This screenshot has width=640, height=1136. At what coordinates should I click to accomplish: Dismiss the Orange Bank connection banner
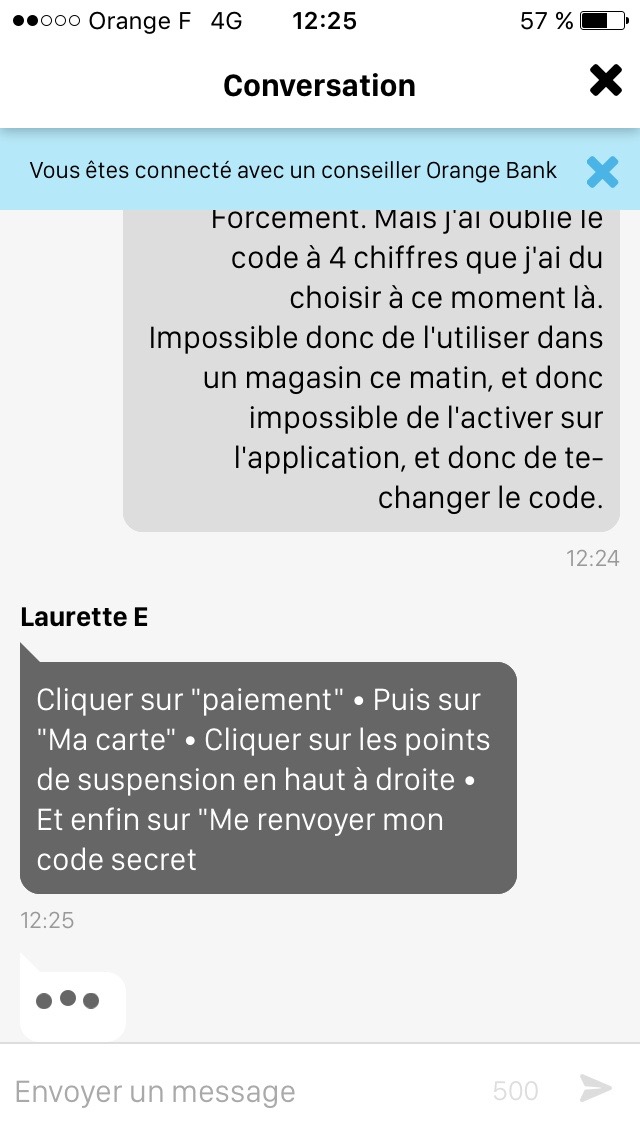[x=602, y=172]
